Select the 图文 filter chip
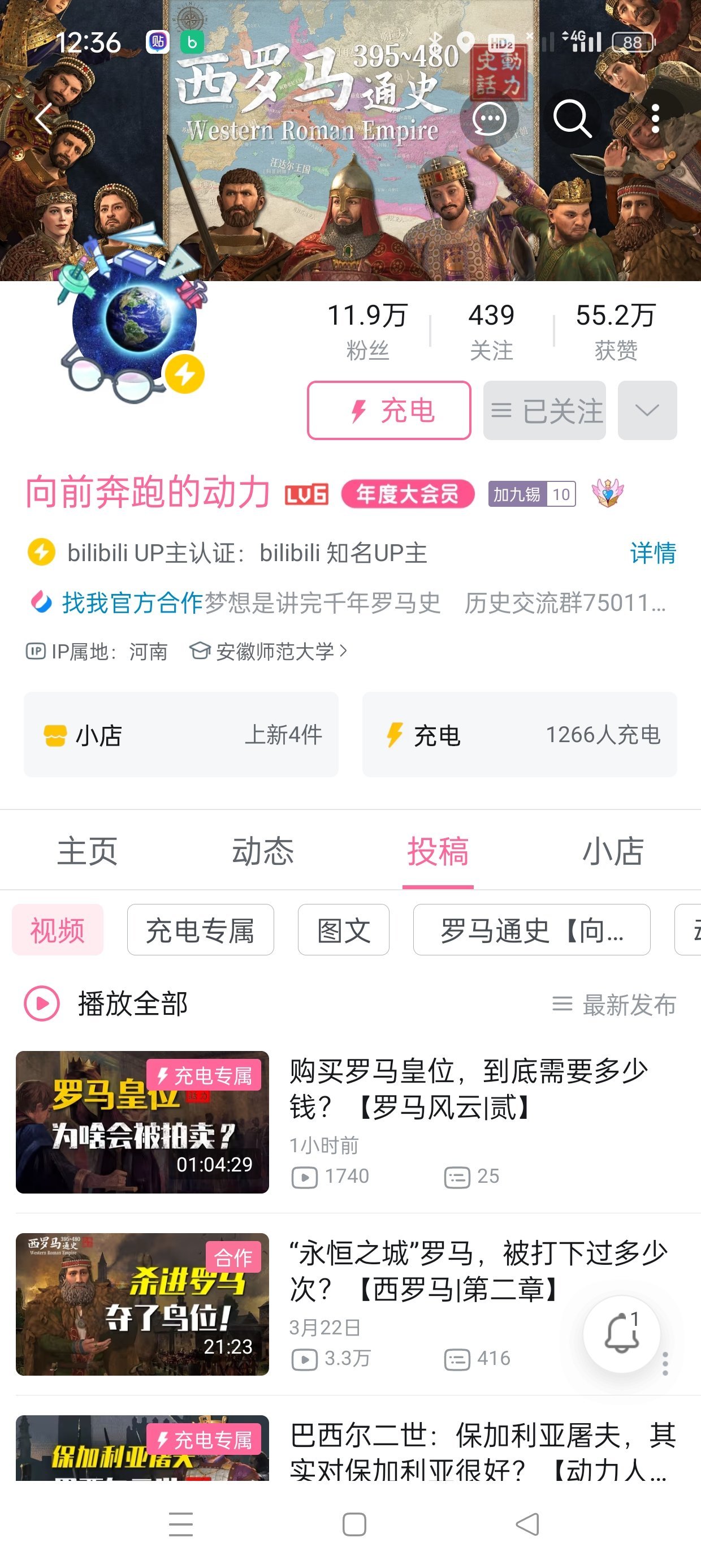 [x=343, y=930]
